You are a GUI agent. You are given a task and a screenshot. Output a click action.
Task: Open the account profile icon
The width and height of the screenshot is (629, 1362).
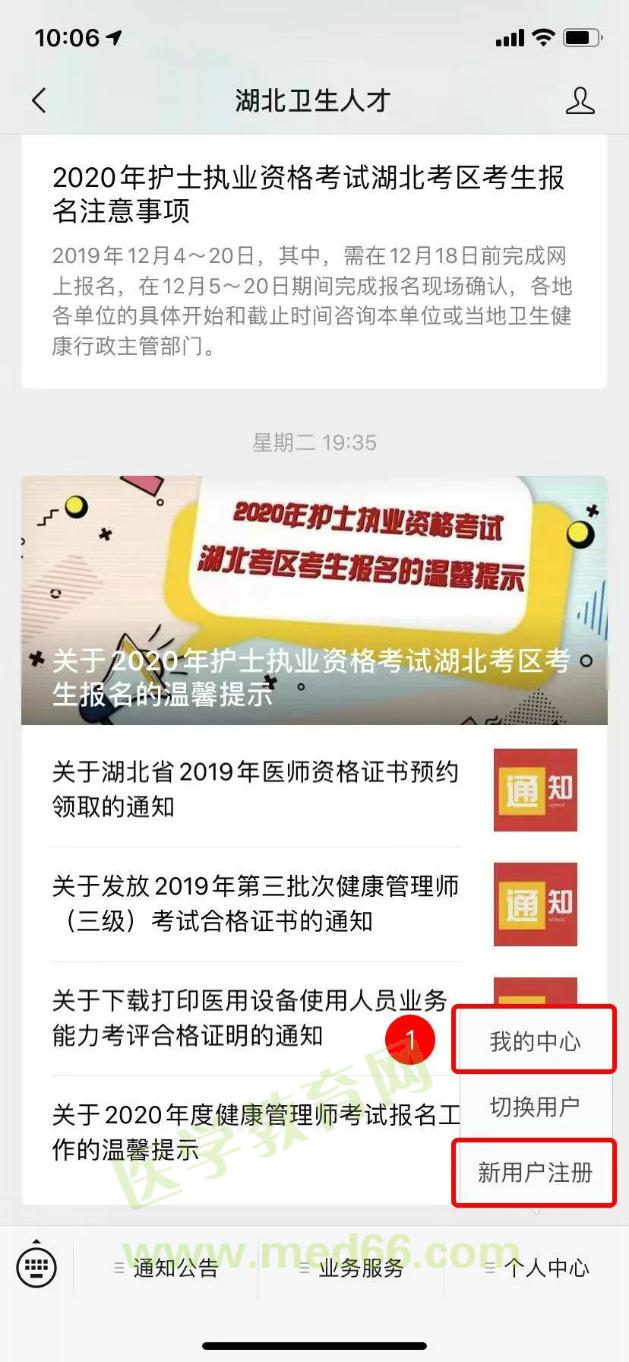tap(580, 100)
